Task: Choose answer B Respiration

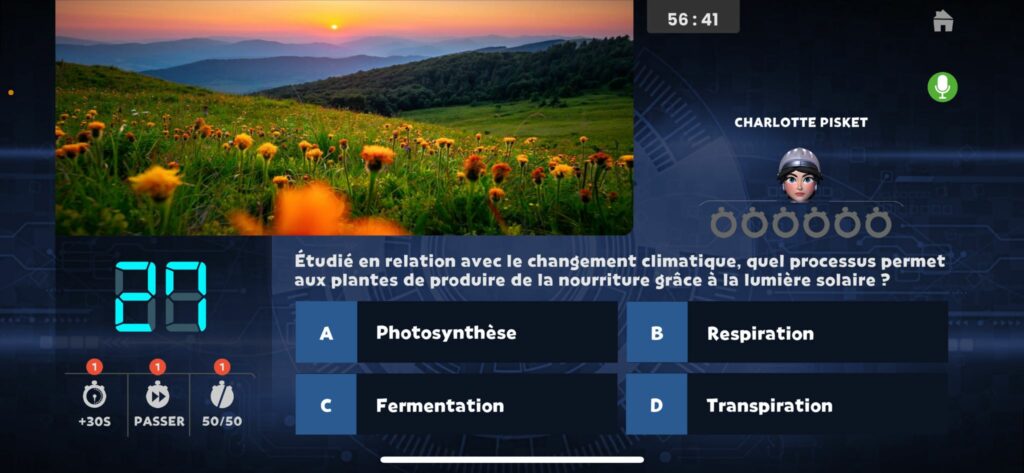Action: 787,333
